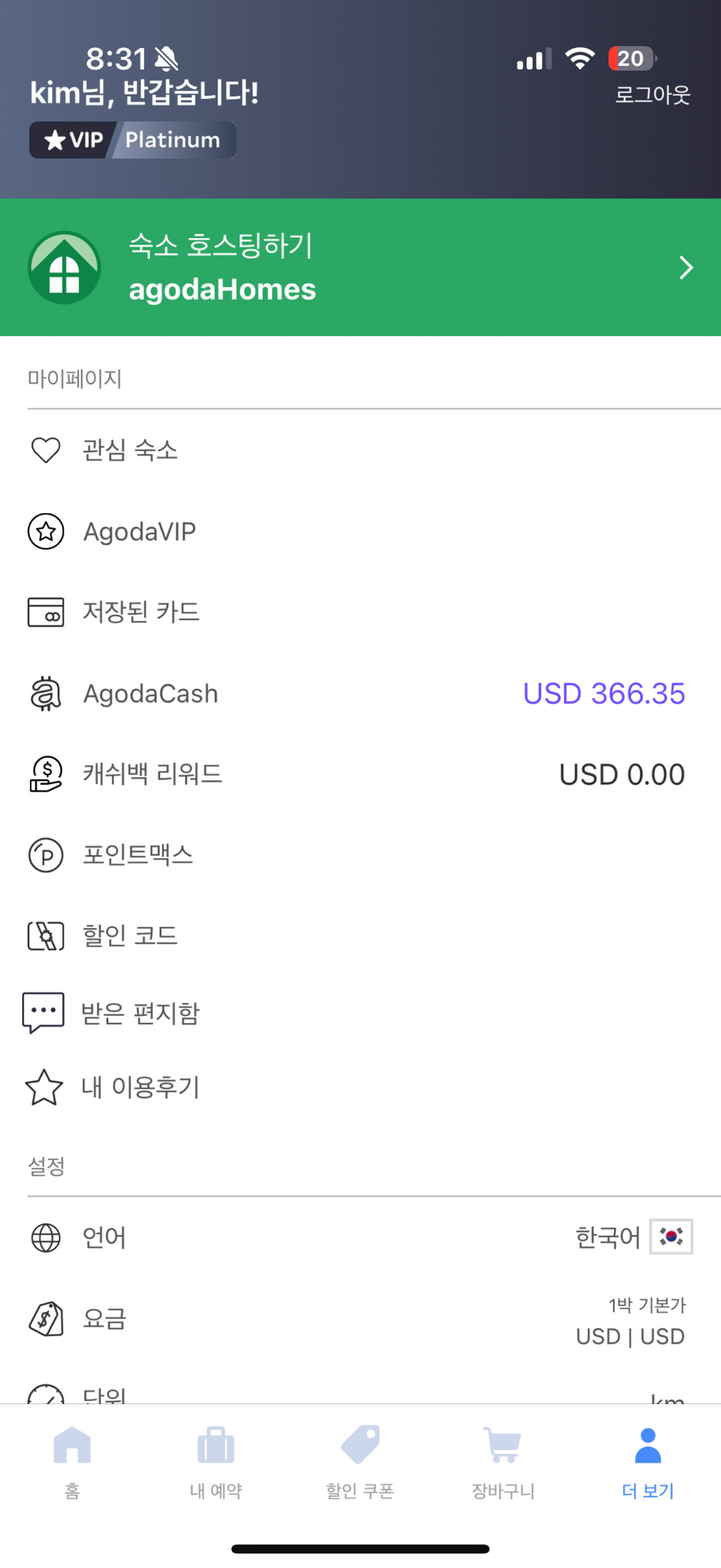Open 관심 숙소 via the heart icon
The width and height of the screenshot is (721, 1568).
[45, 451]
